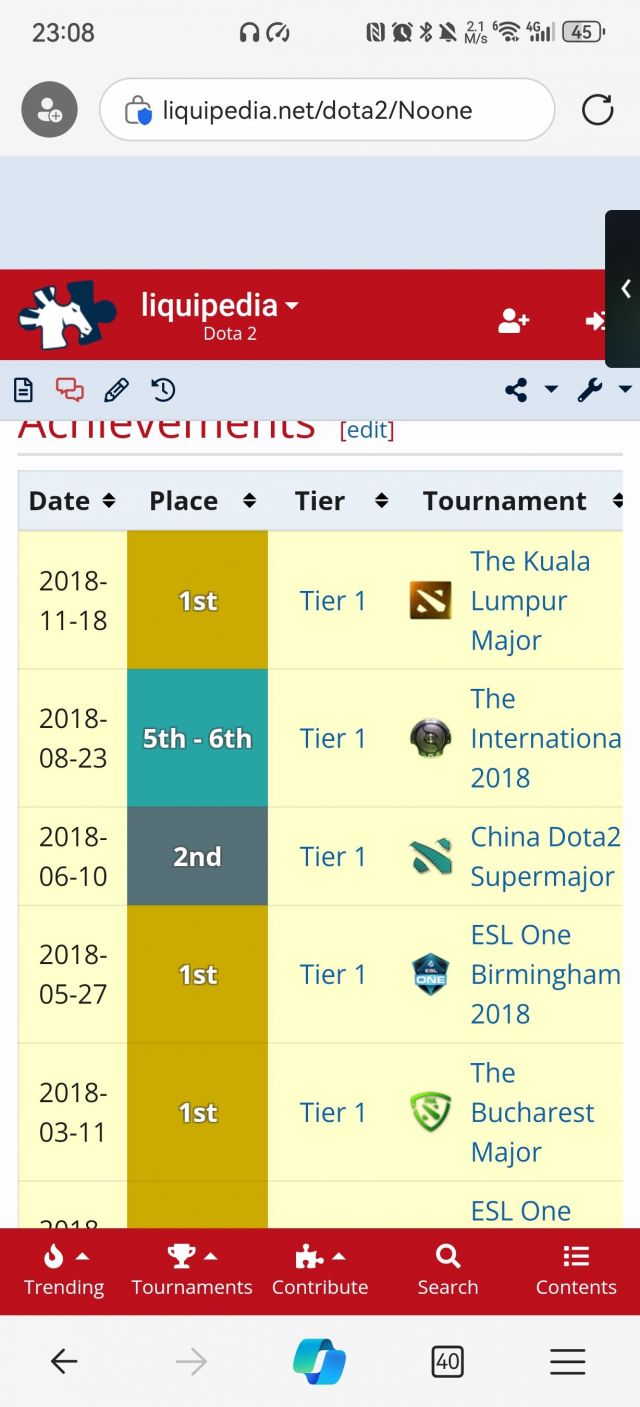Edit this page with pencil icon

(x=116, y=390)
